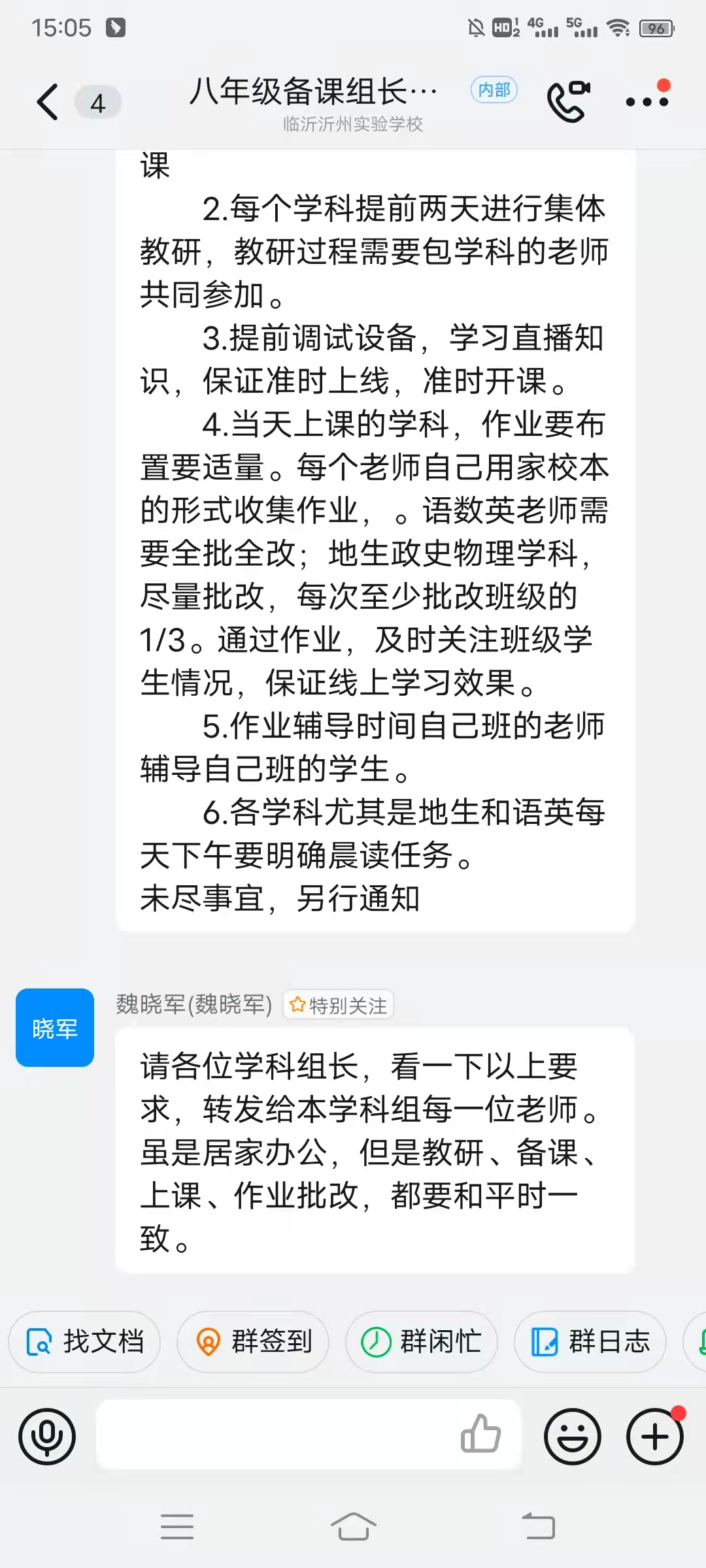Tap the system home button
Image resolution: width=706 pixels, height=1568 pixels.
coord(353,1527)
